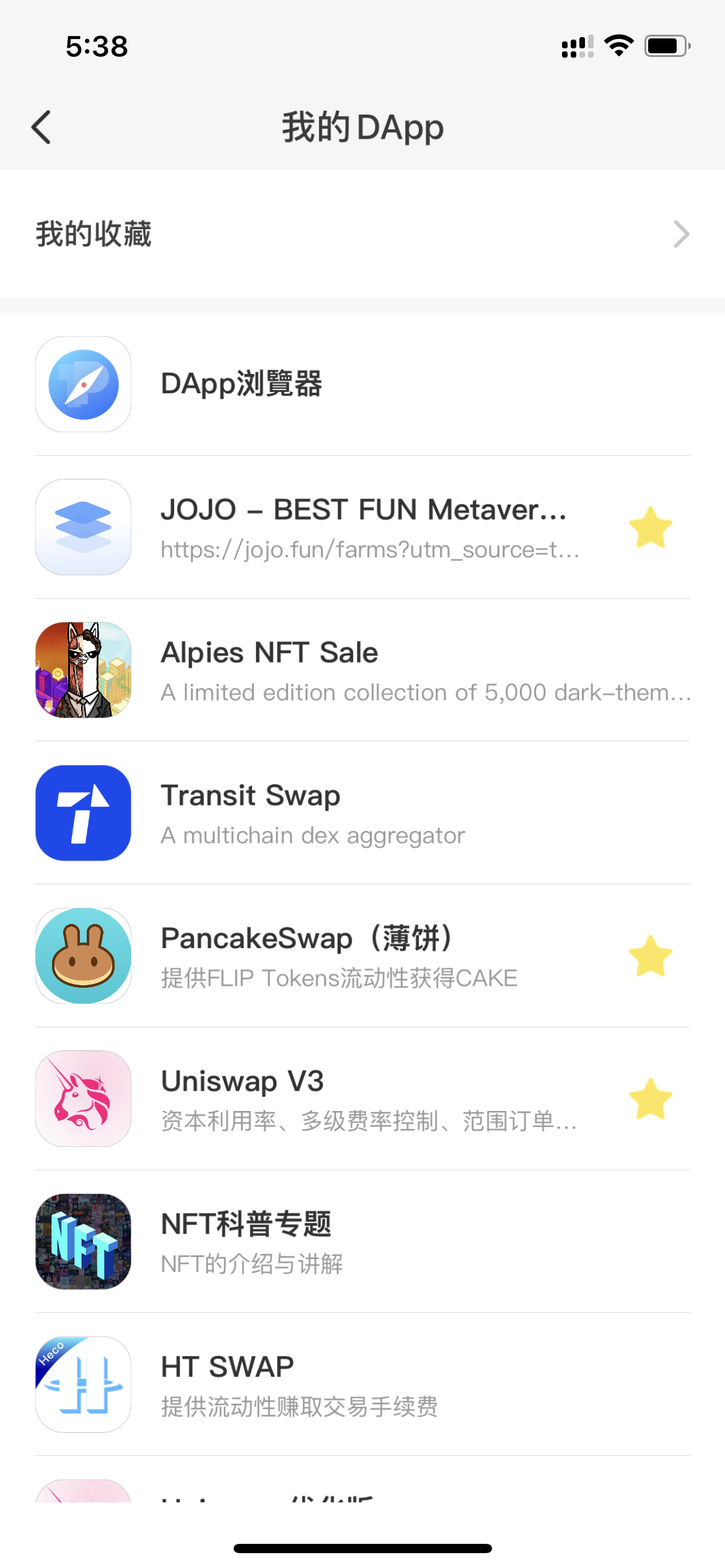Open HT SWAP via its Heco icon

click(x=83, y=1385)
